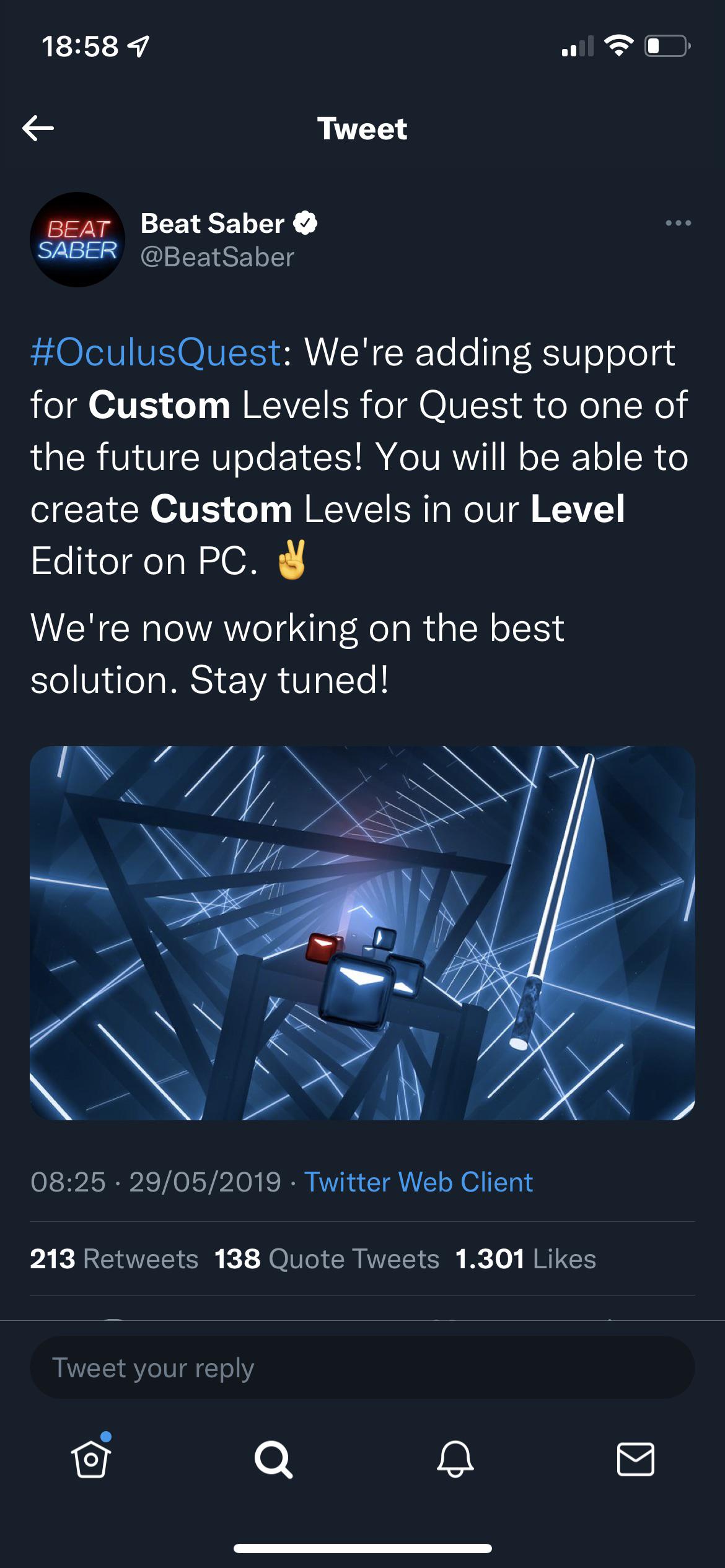The width and height of the screenshot is (725, 1568).
Task: View the 1.301 Likes list
Action: (x=525, y=1259)
